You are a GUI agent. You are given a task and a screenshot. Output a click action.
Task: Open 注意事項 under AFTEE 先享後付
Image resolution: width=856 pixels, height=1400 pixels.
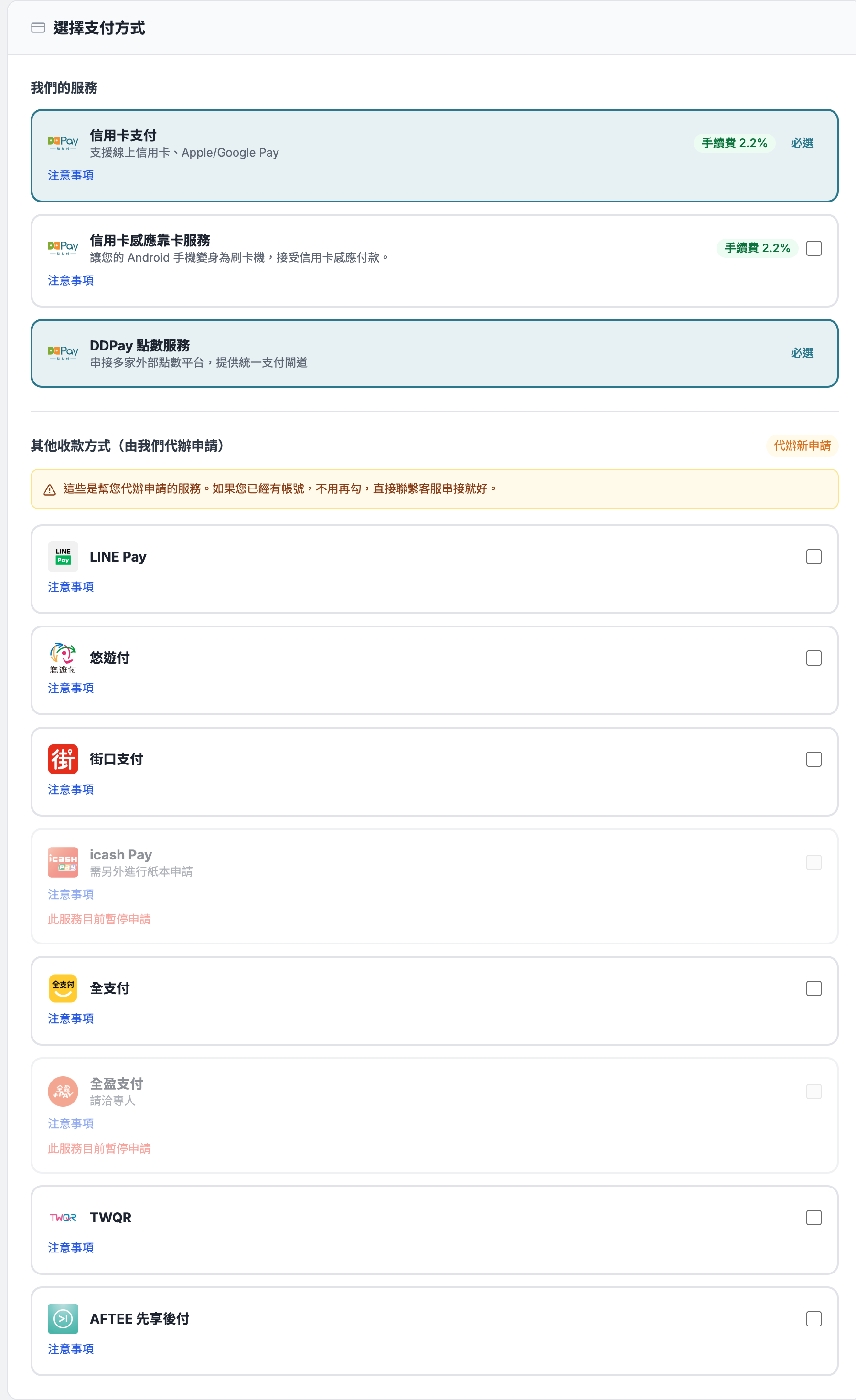(71, 1349)
